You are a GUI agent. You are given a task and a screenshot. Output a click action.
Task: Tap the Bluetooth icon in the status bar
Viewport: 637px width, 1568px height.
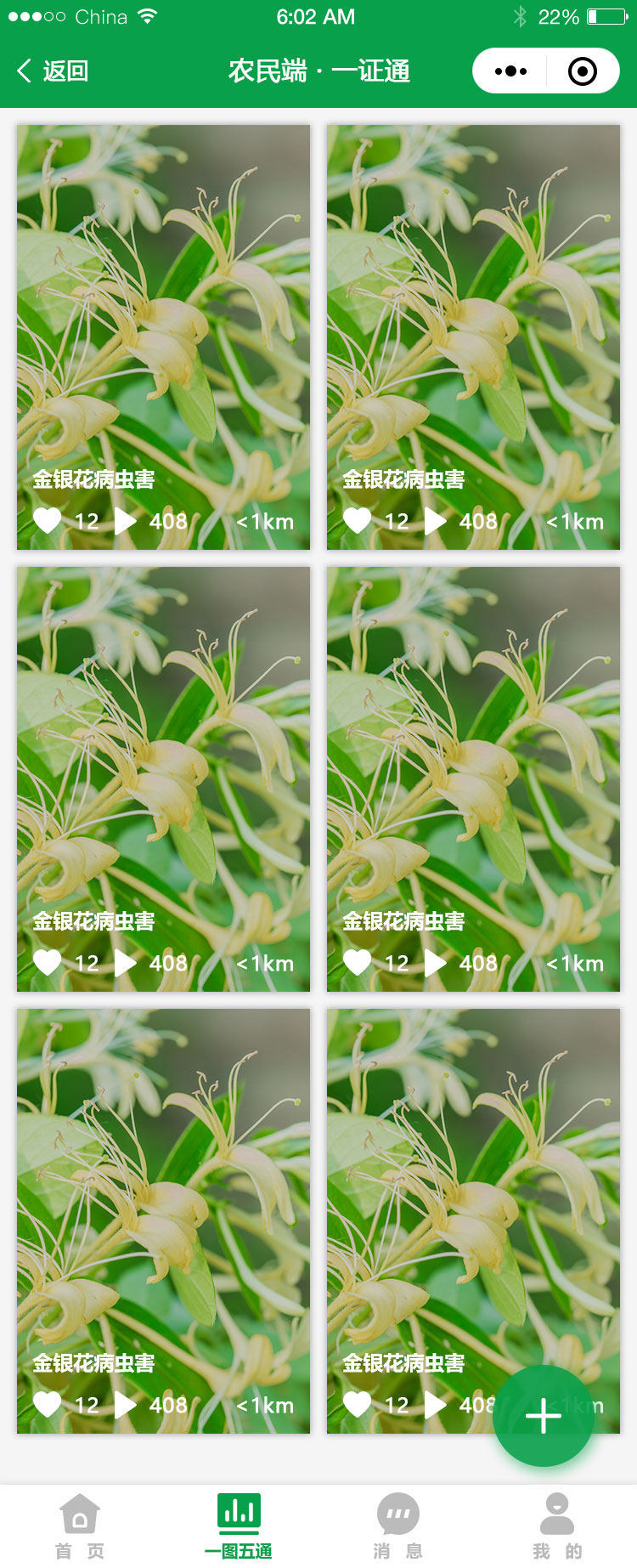tap(518, 15)
